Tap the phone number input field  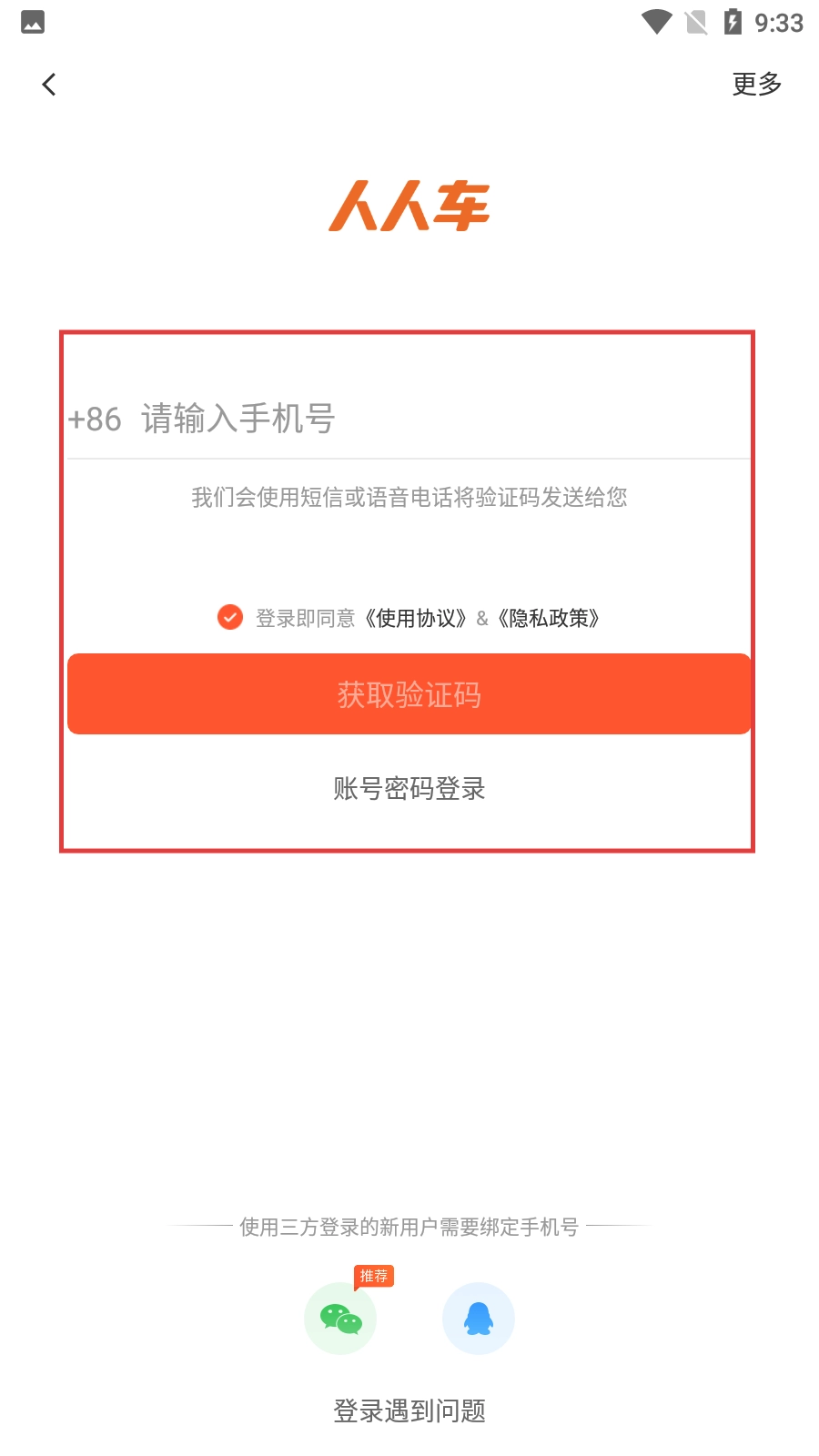tap(437, 420)
